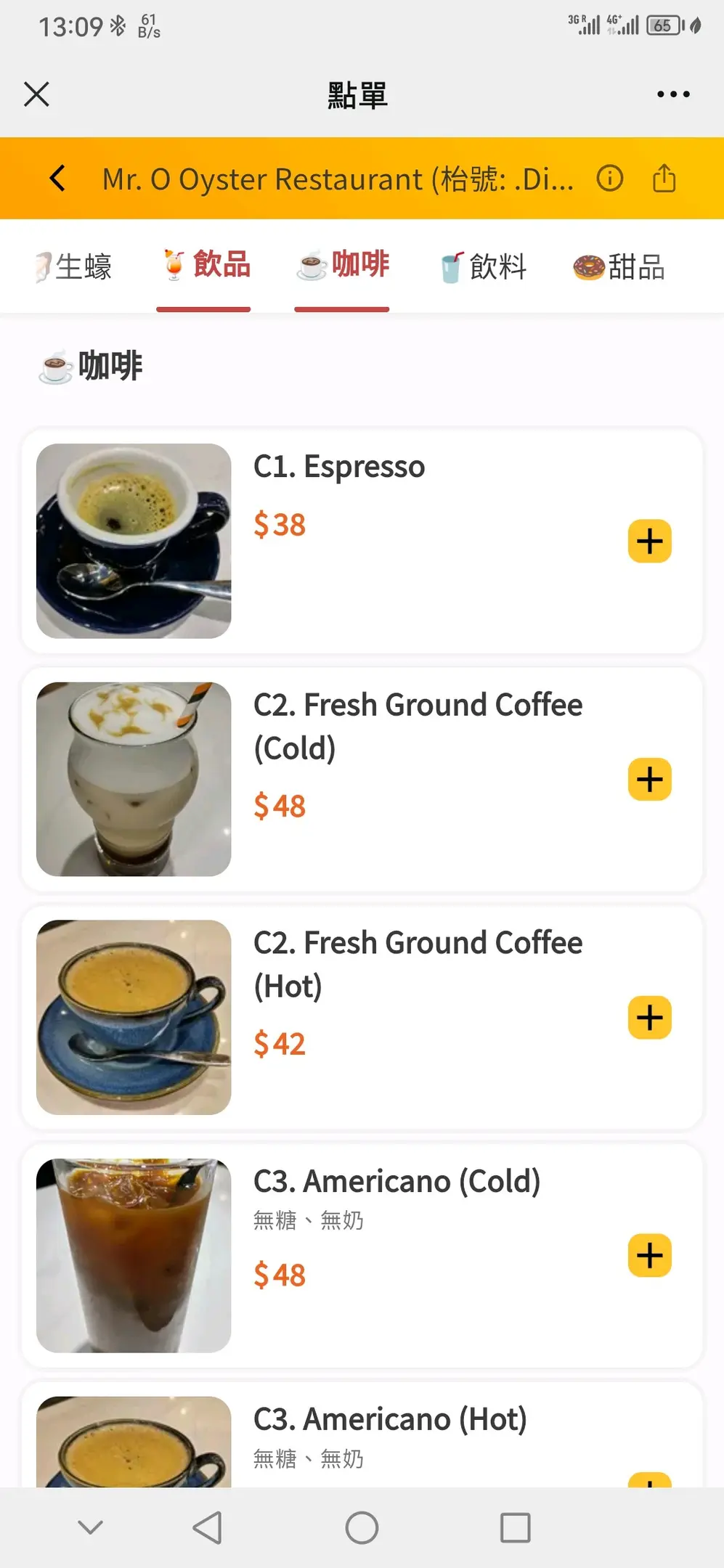Switch to the 甜品 category tab
This screenshot has width=724, height=1568.
tap(619, 266)
